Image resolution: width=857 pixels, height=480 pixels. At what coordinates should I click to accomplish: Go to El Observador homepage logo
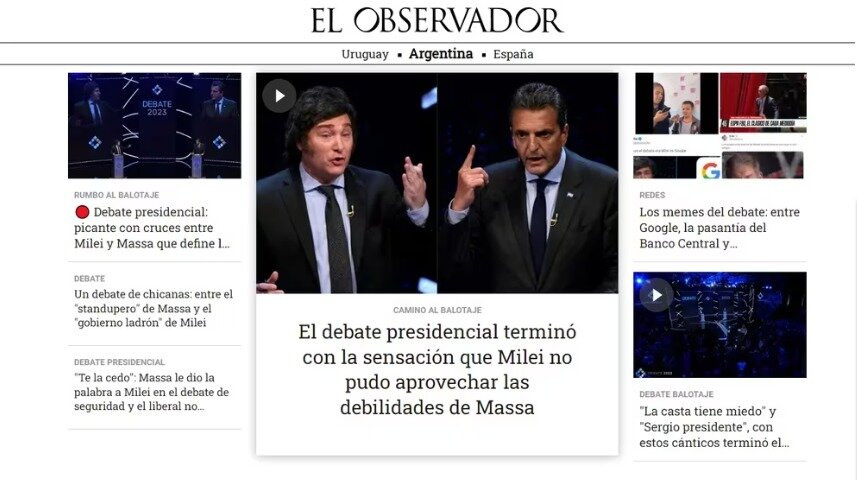[x=437, y=20]
